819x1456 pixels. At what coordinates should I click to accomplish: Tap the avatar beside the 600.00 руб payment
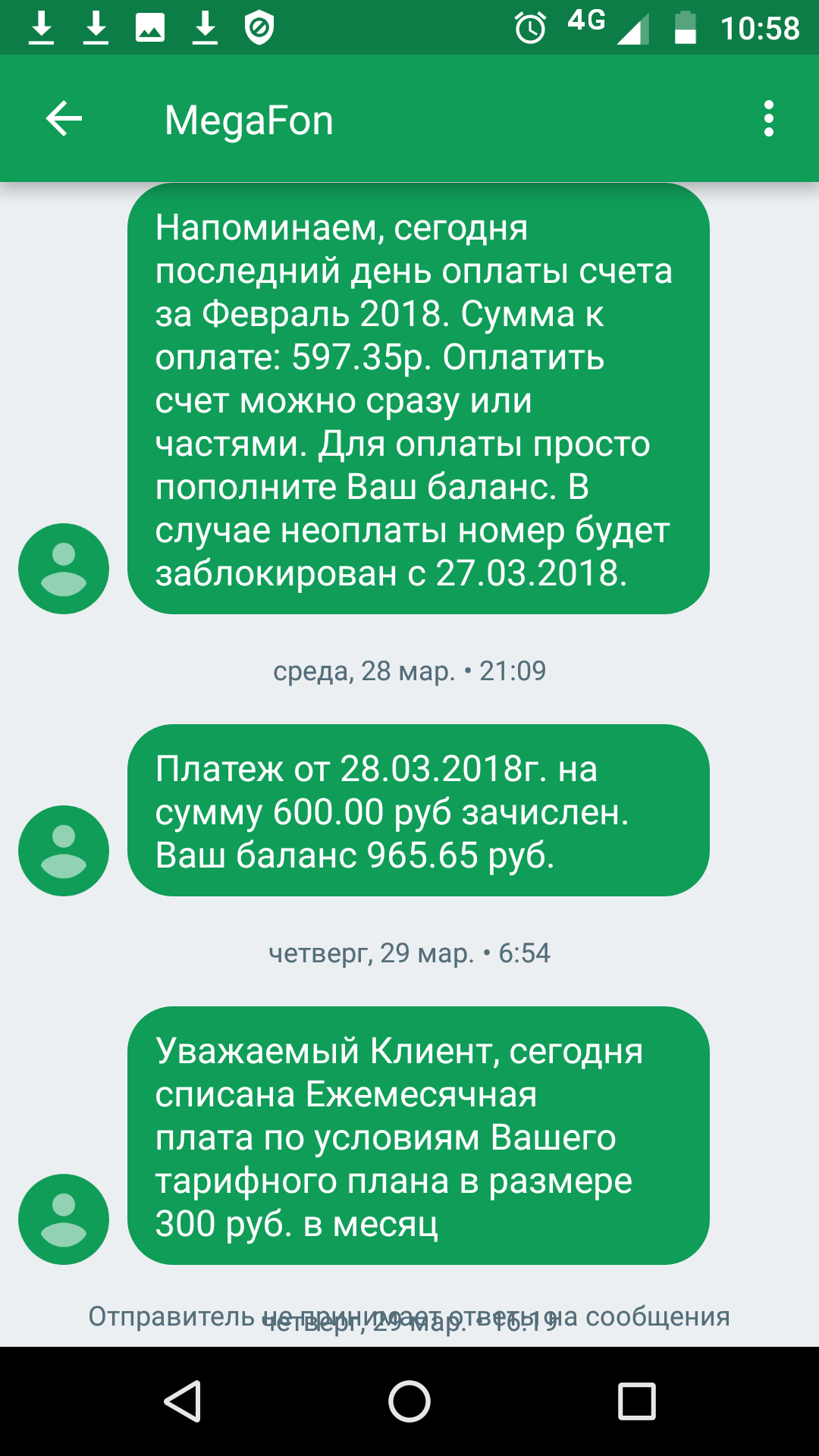(64, 851)
